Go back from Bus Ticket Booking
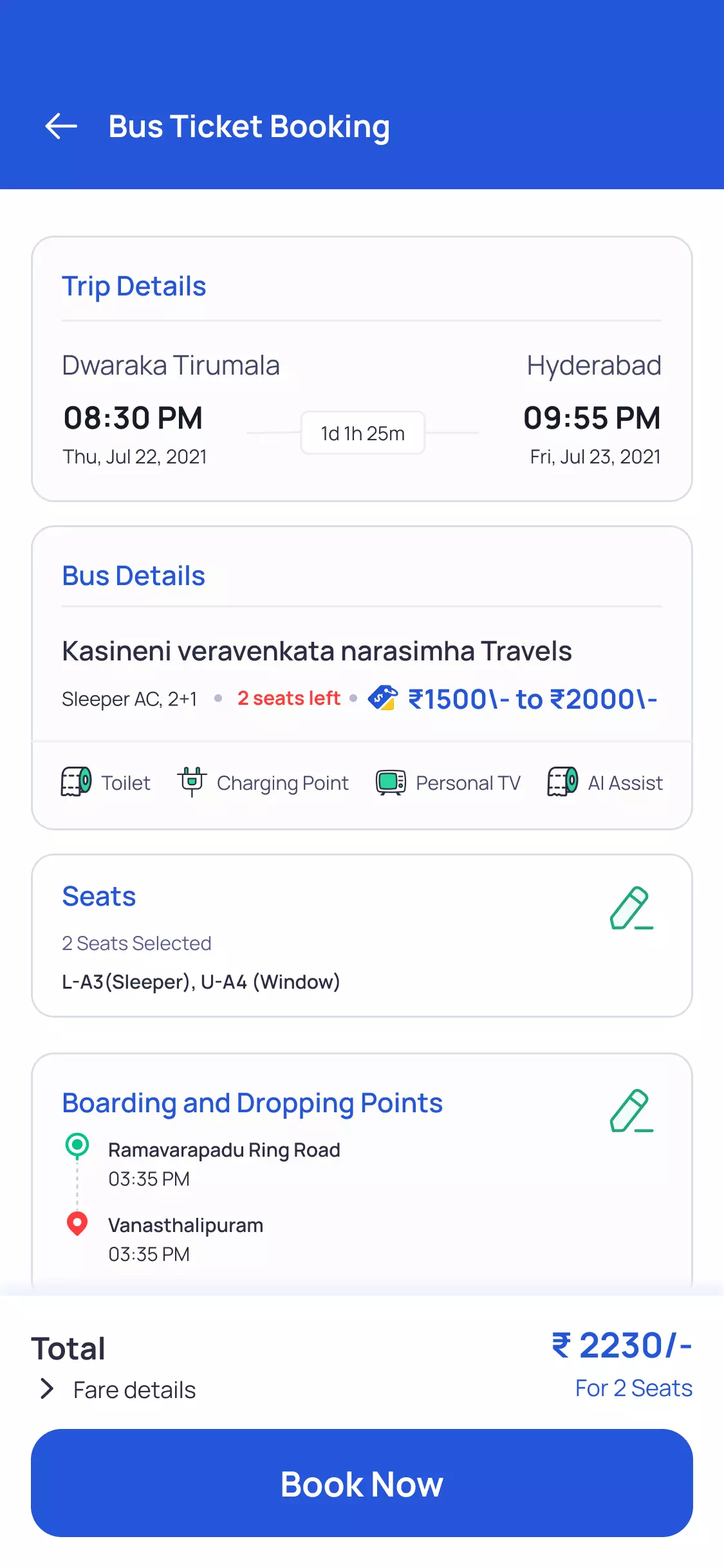This screenshot has height=1568, width=724. (61, 126)
